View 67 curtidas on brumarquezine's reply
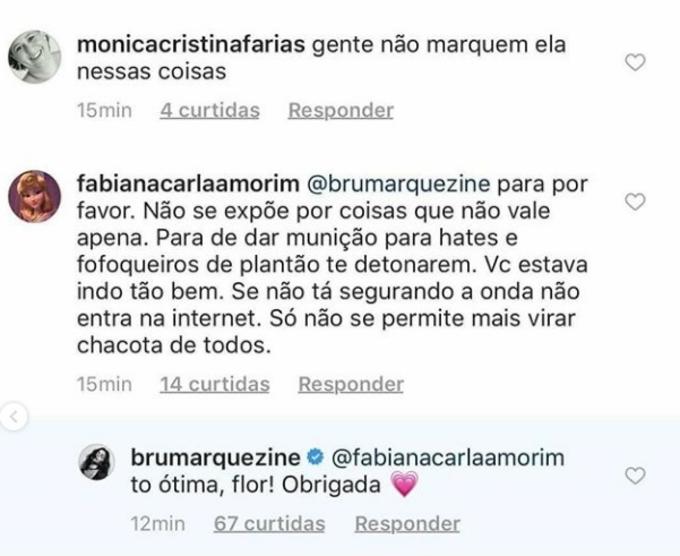Image resolution: width=680 pixels, height=556 pixels. click(x=269, y=523)
